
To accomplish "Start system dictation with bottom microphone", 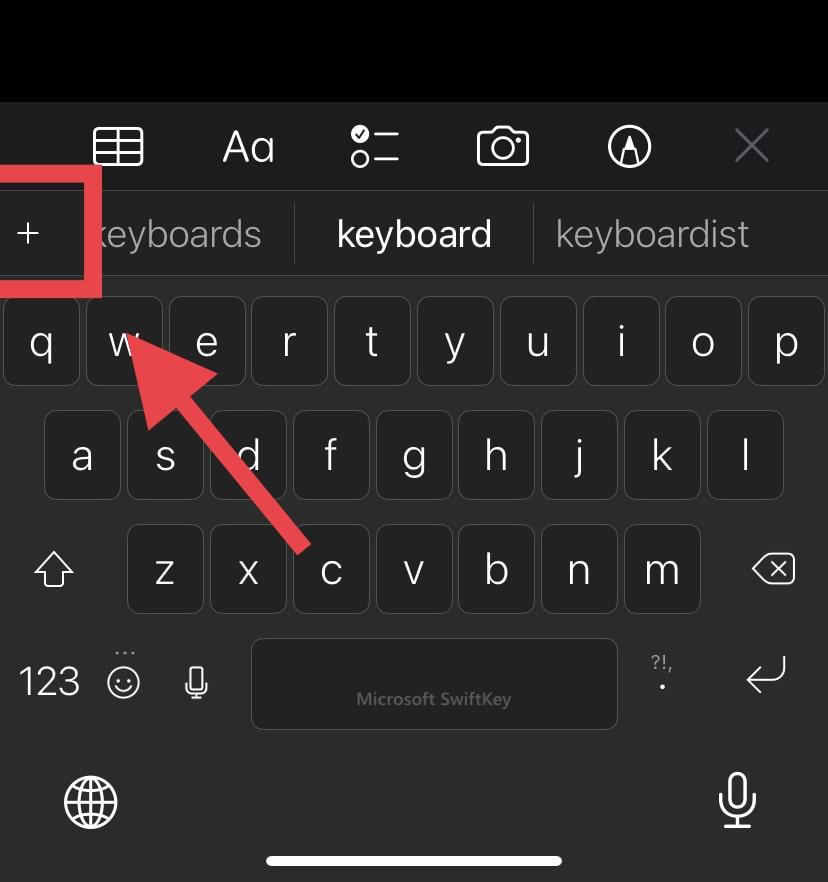I will click(737, 800).
